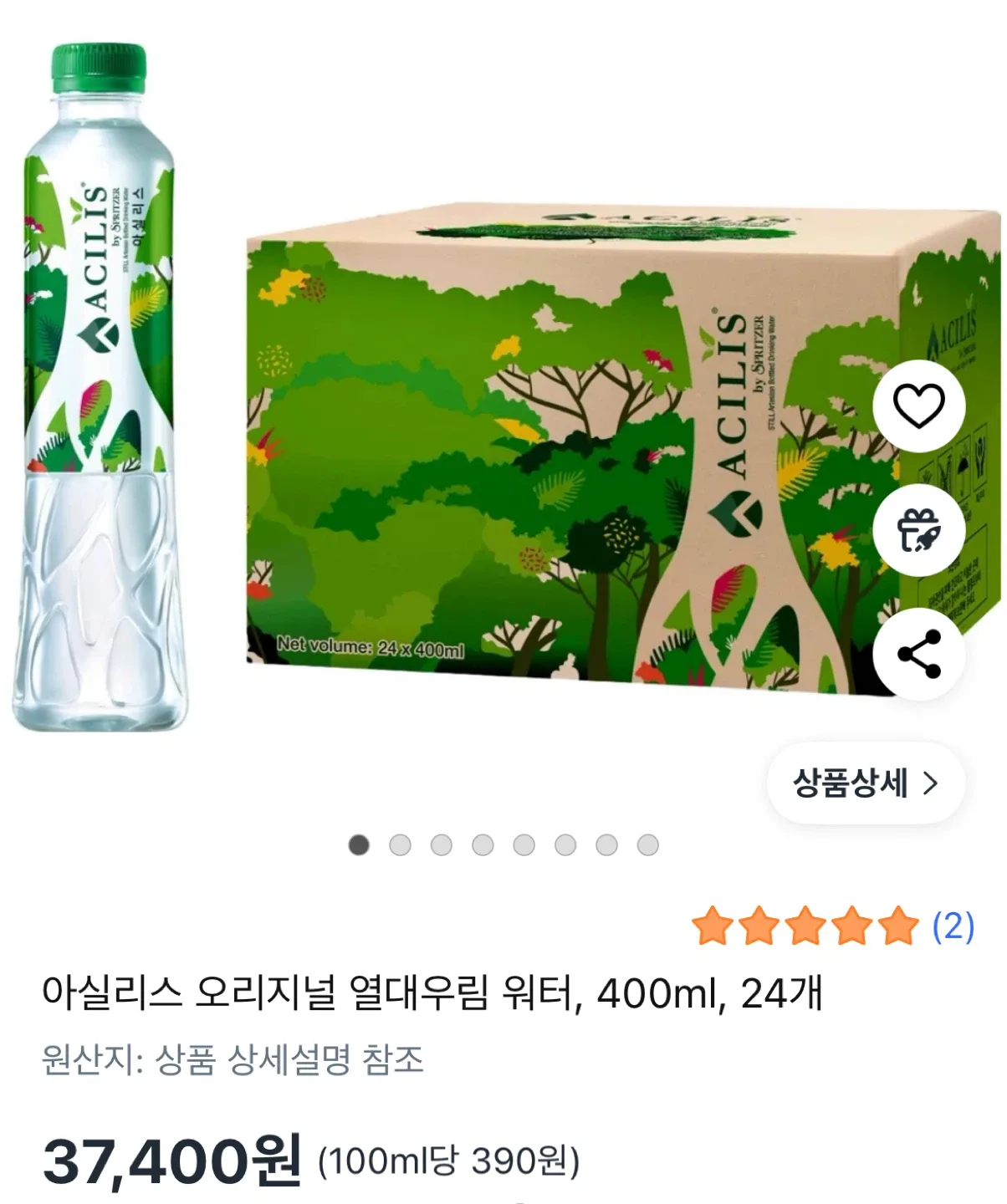Viewport: 1007px width, 1204px height.
Task: Add this product to wishlist with the heart
Action: pyautogui.click(x=918, y=406)
